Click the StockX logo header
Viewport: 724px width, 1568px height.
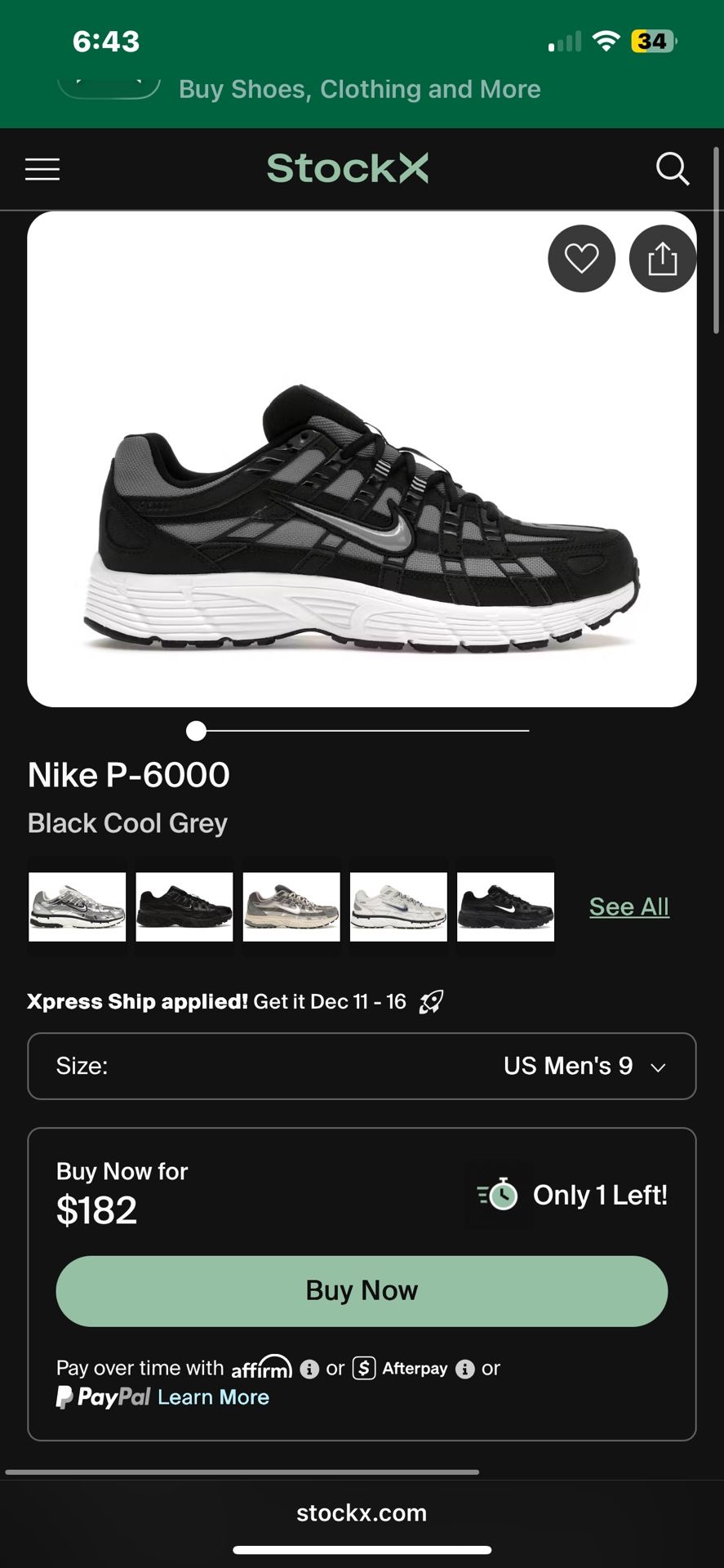pyautogui.click(x=347, y=169)
